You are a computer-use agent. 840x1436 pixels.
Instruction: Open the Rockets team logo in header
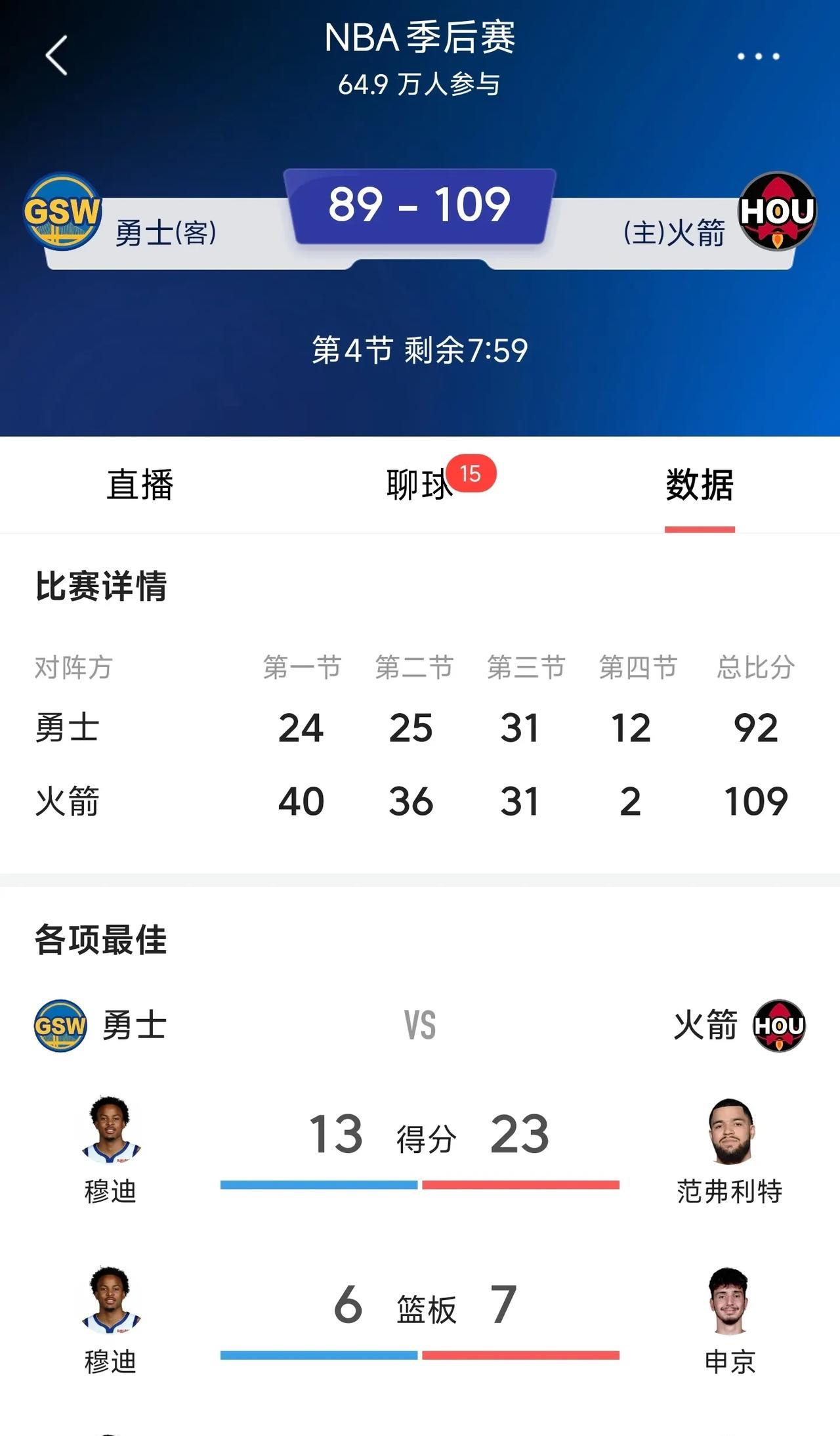click(778, 211)
